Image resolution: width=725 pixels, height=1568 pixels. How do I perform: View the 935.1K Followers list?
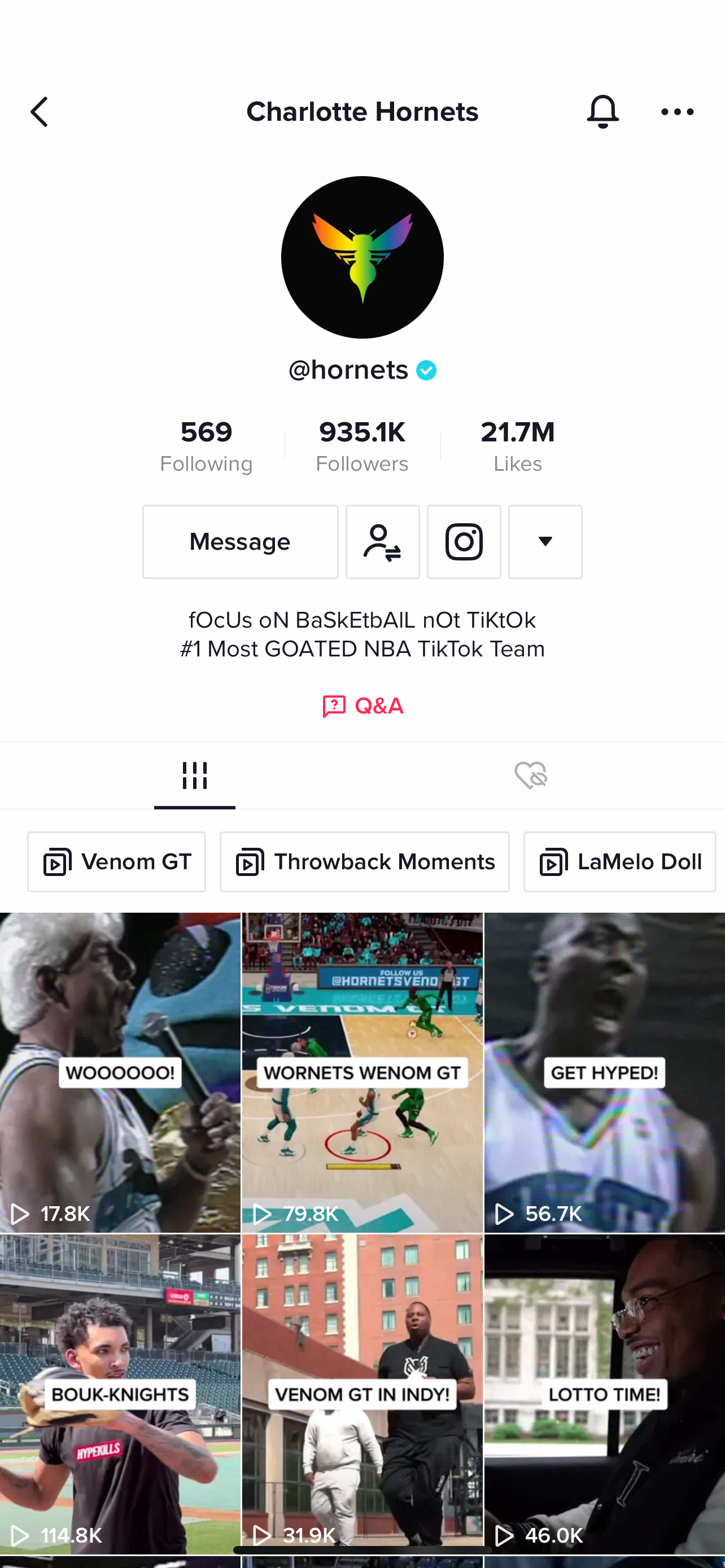click(362, 447)
